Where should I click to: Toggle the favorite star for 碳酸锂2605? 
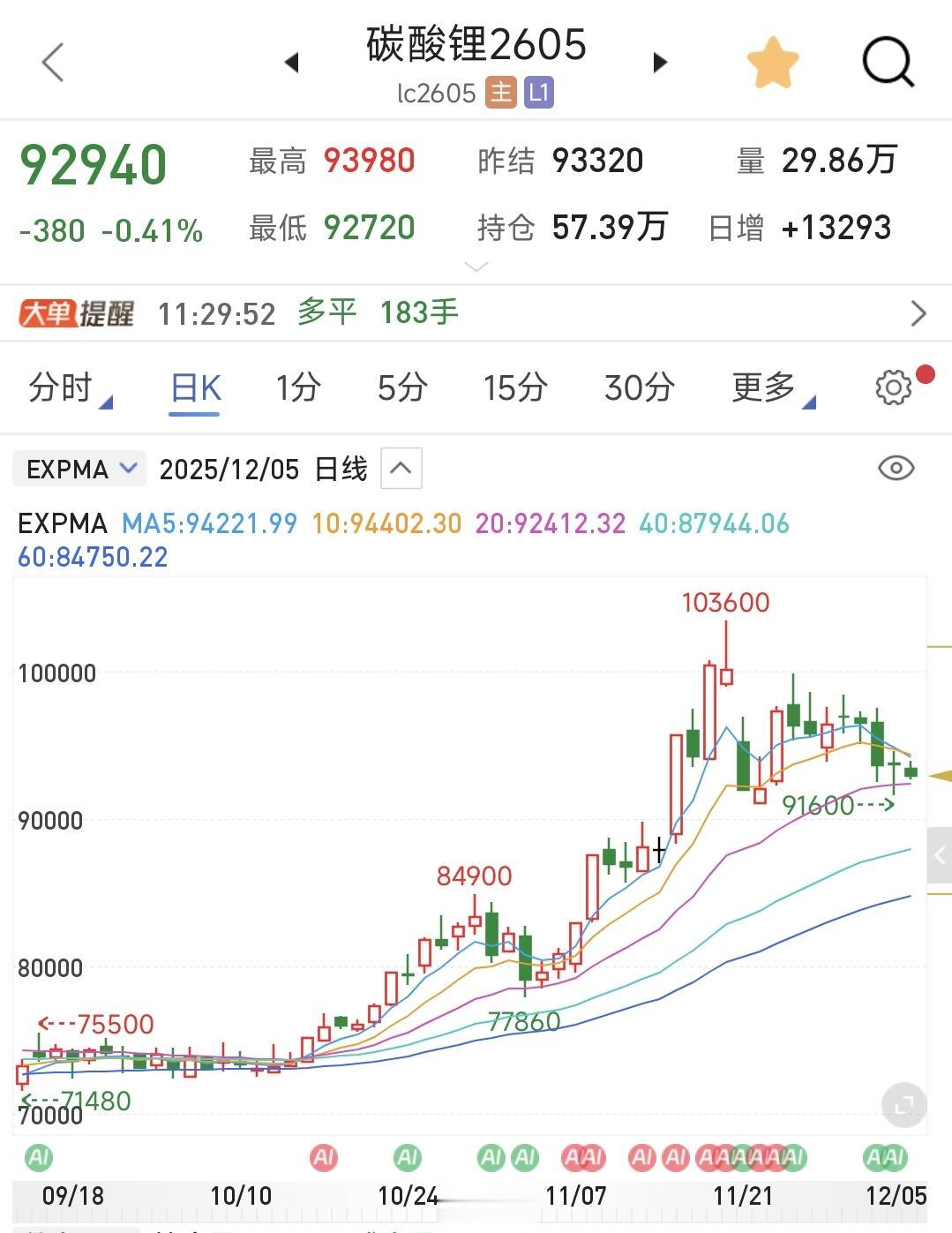pos(773,60)
